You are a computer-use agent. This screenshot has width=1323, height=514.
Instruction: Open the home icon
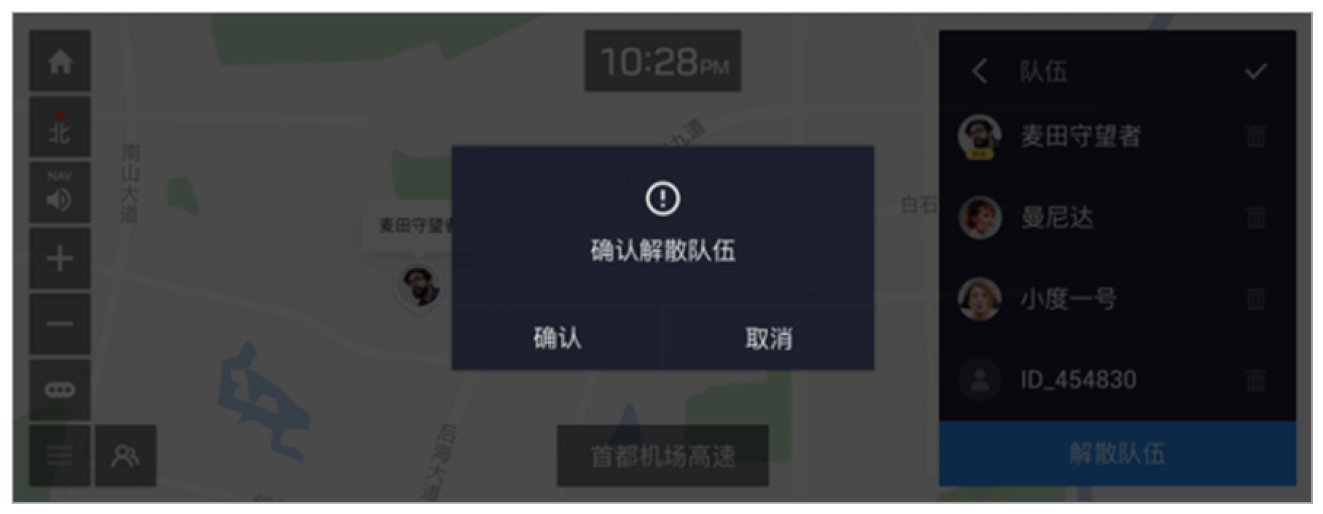click(x=60, y=60)
